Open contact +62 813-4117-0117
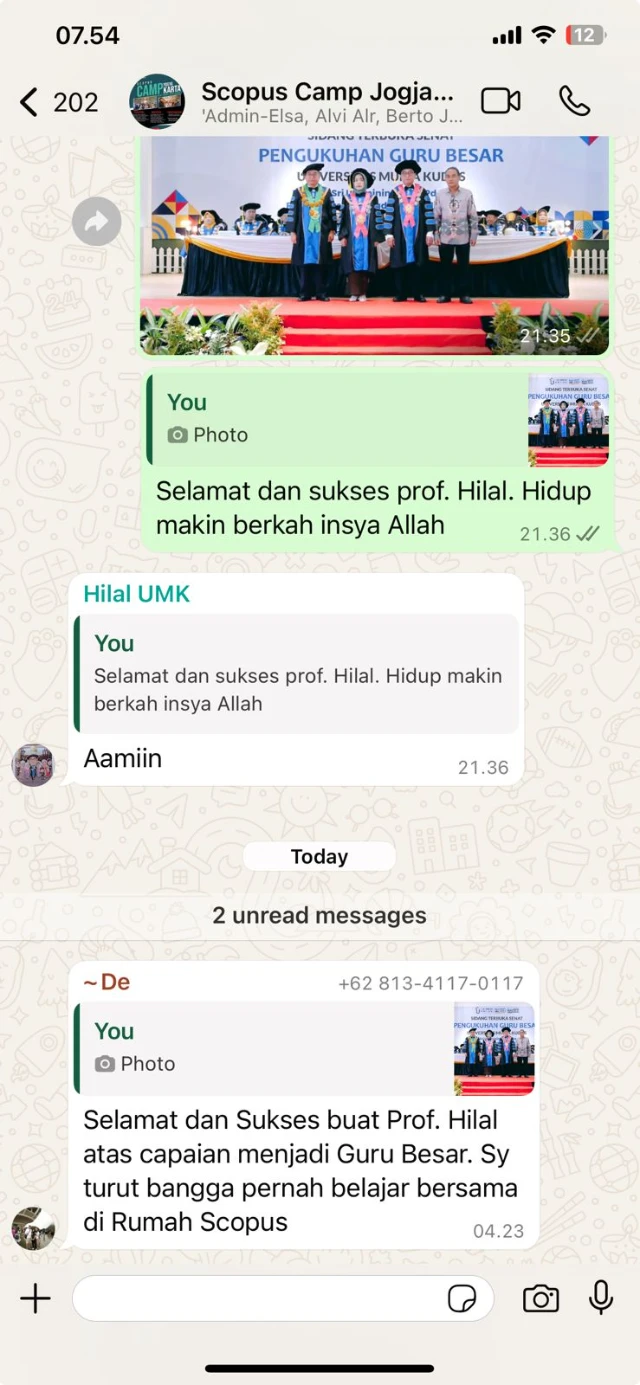Screen dimensions: 640x1385 [430, 983]
